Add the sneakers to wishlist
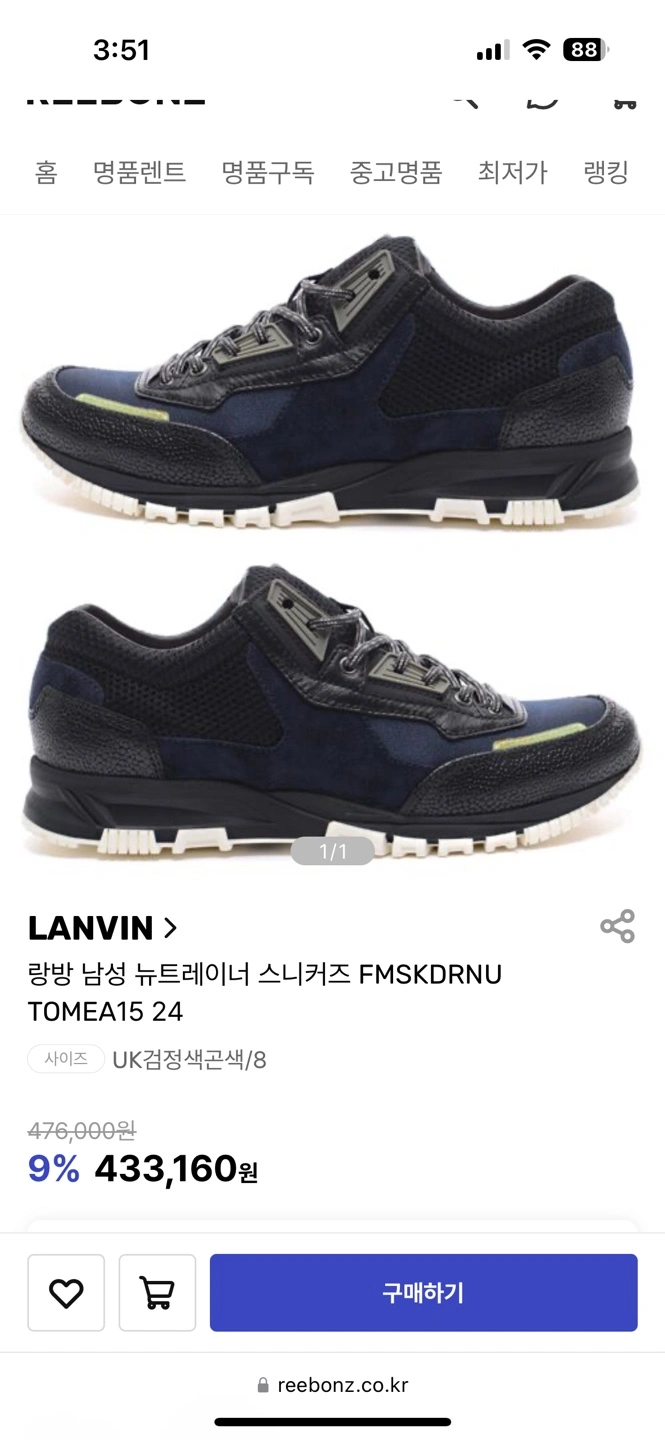 (x=66, y=1293)
